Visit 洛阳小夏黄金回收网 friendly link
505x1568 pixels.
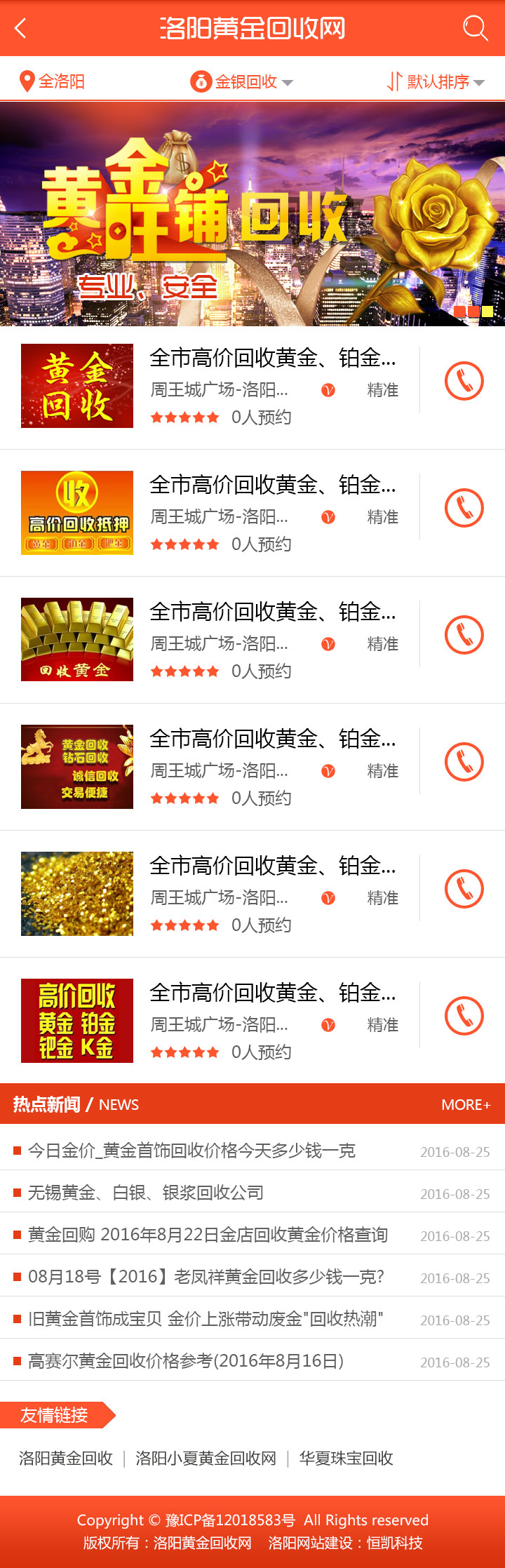[206, 1459]
